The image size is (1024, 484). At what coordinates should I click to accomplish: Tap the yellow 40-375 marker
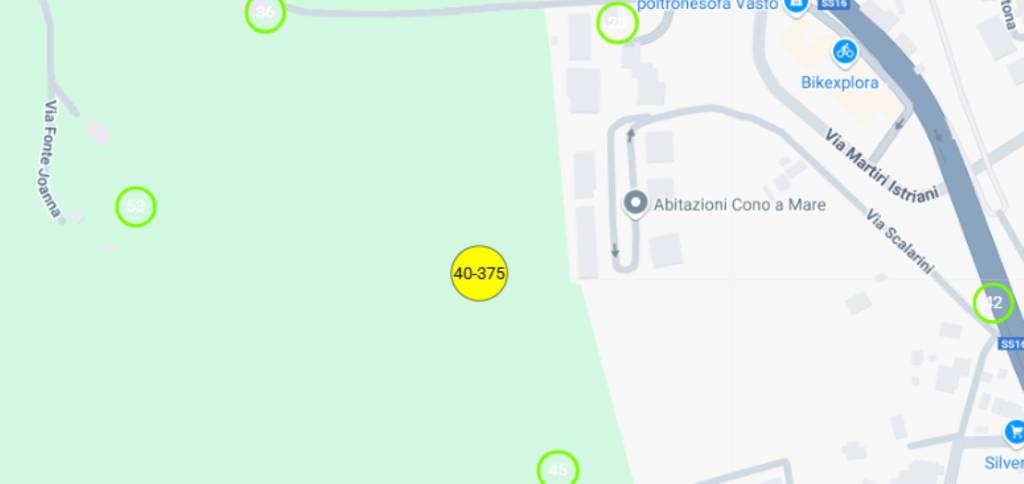pyautogui.click(x=479, y=273)
